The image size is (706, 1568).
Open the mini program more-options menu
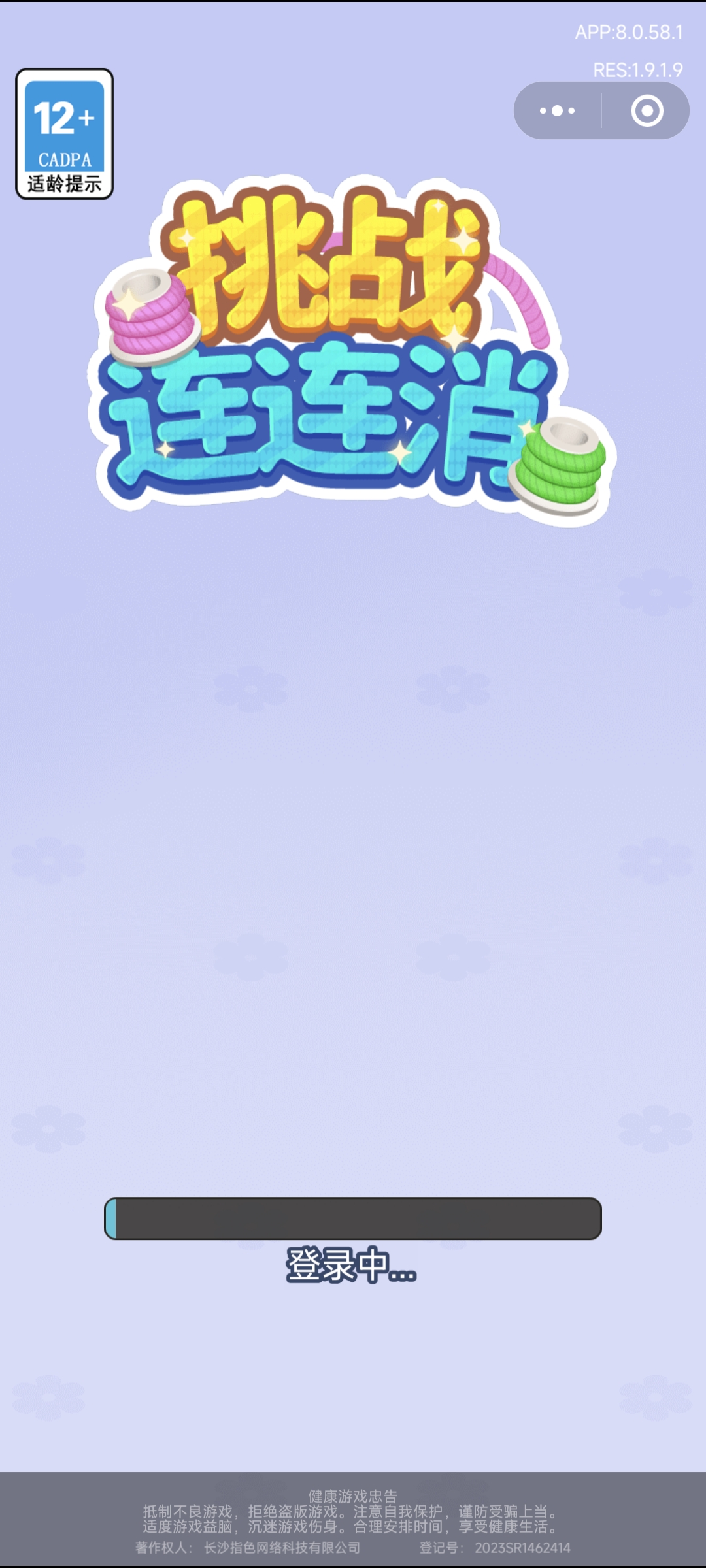(x=557, y=111)
